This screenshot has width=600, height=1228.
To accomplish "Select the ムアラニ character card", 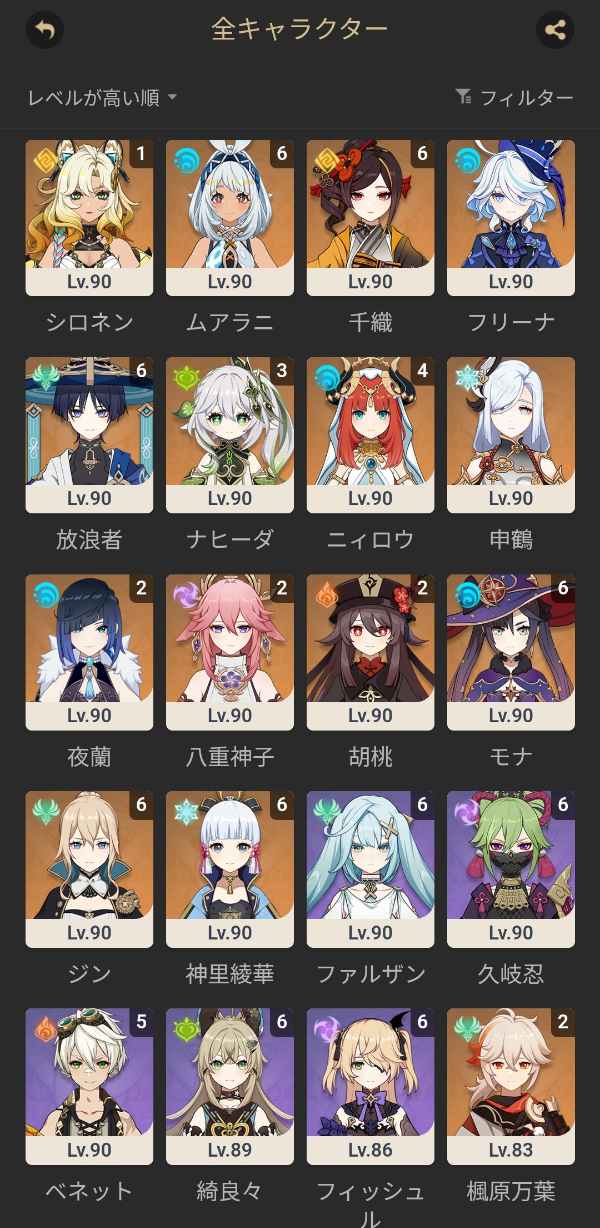I will pos(230,218).
